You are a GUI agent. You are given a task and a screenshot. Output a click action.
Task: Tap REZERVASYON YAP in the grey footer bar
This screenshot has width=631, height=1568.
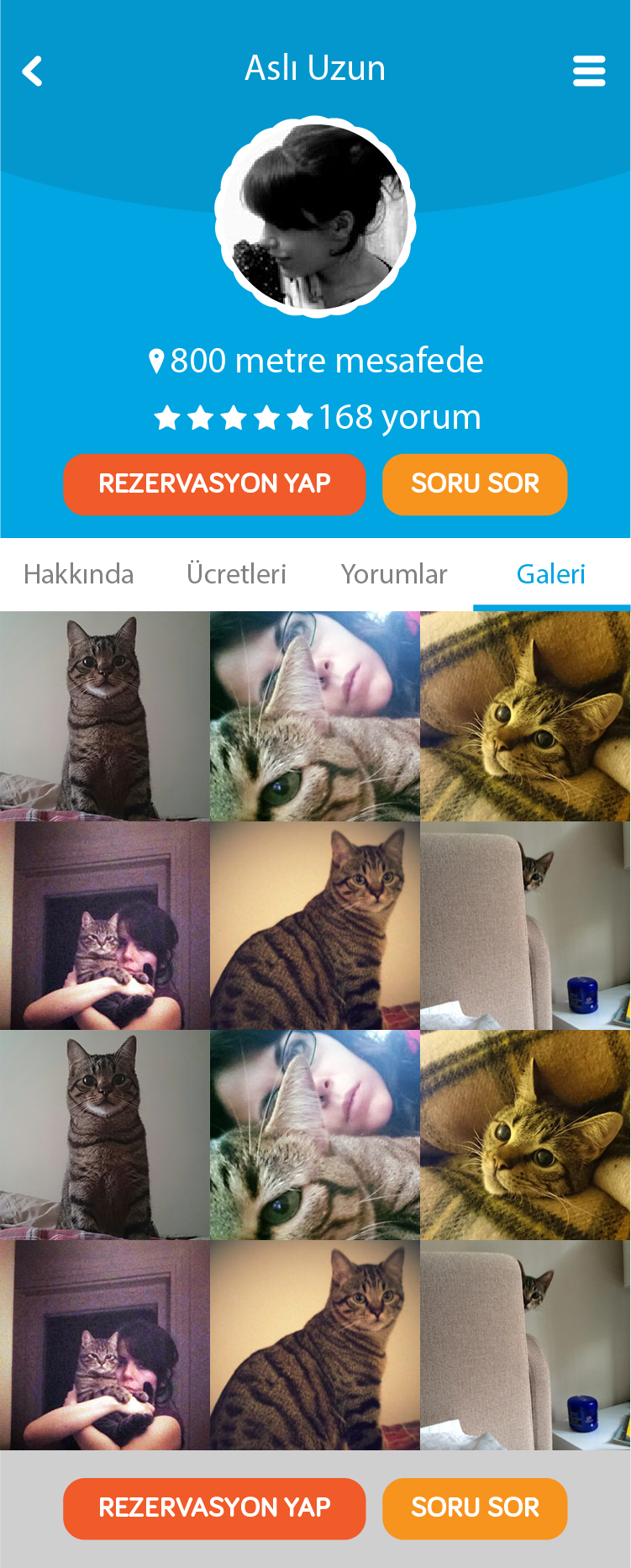pyautogui.click(x=214, y=1508)
